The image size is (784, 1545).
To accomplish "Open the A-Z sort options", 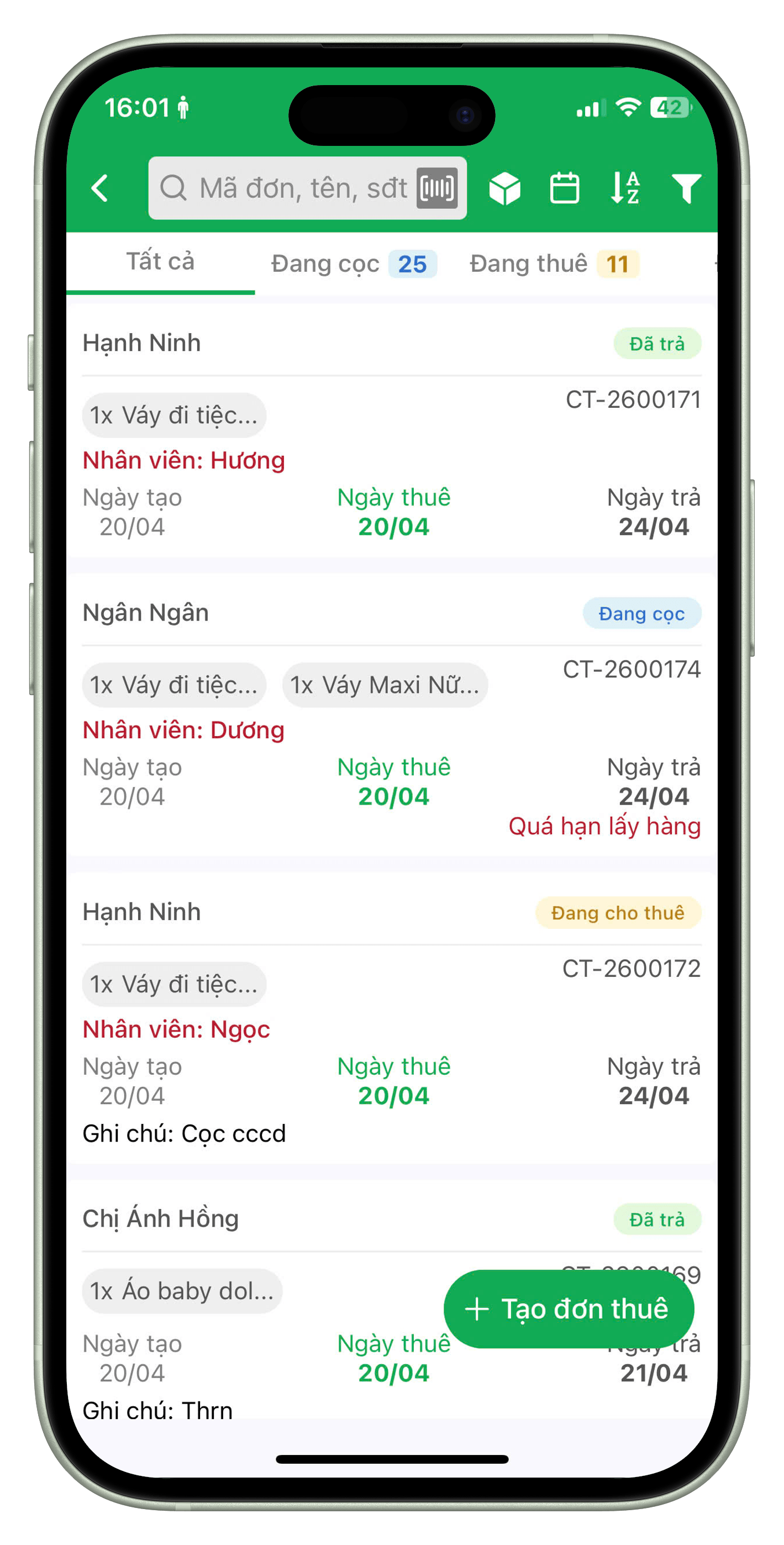I will (x=624, y=188).
